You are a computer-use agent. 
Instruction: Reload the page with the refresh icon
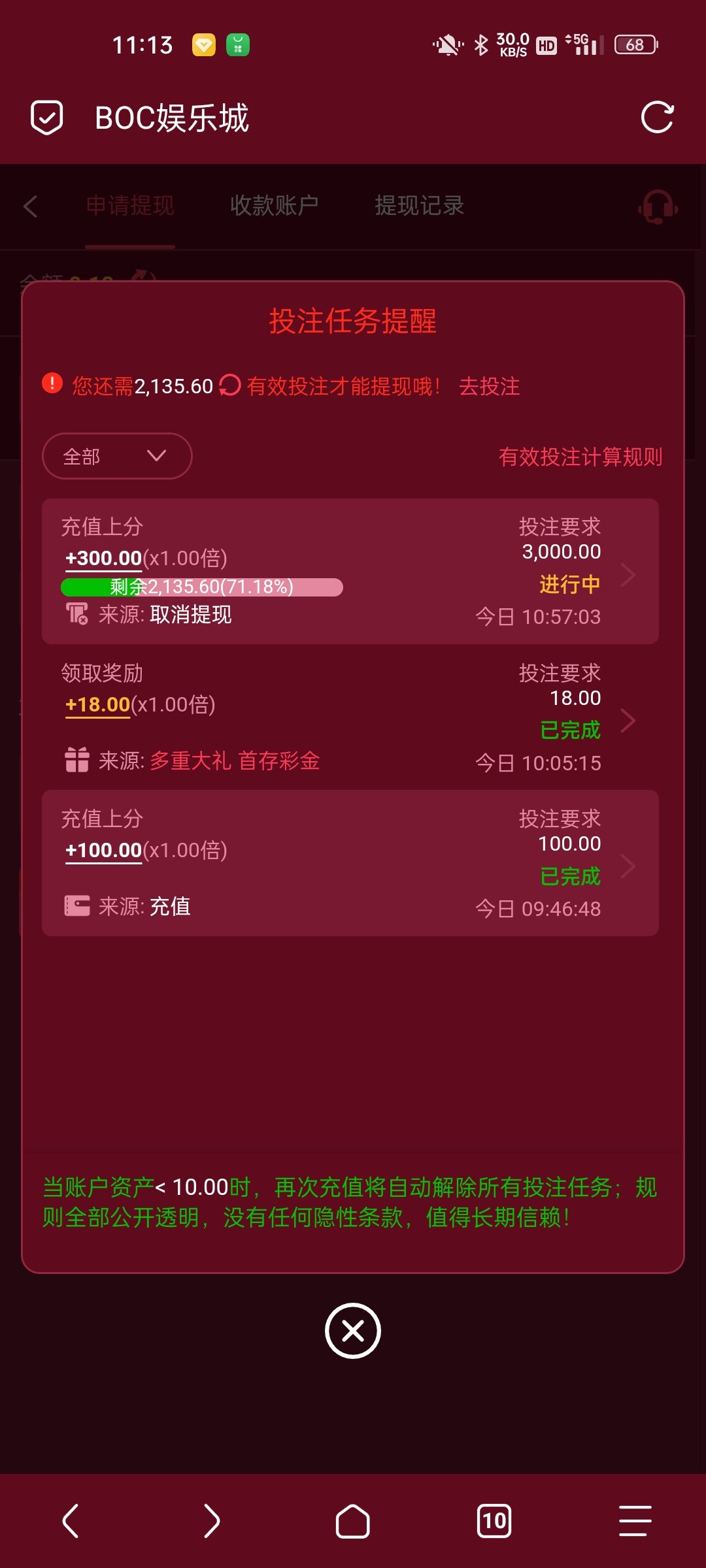tap(657, 118)
